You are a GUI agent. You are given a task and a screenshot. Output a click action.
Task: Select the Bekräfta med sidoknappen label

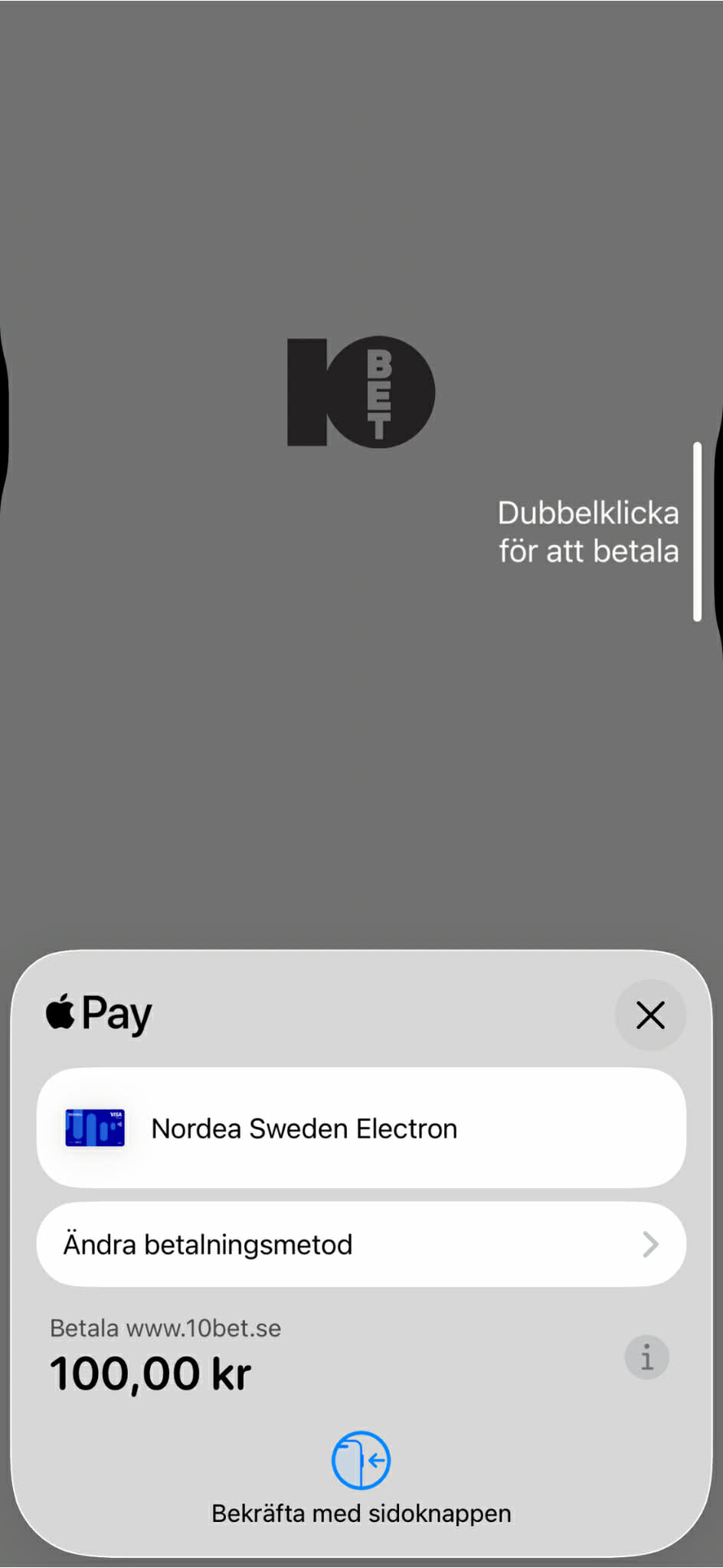(x=360, y=1512)
